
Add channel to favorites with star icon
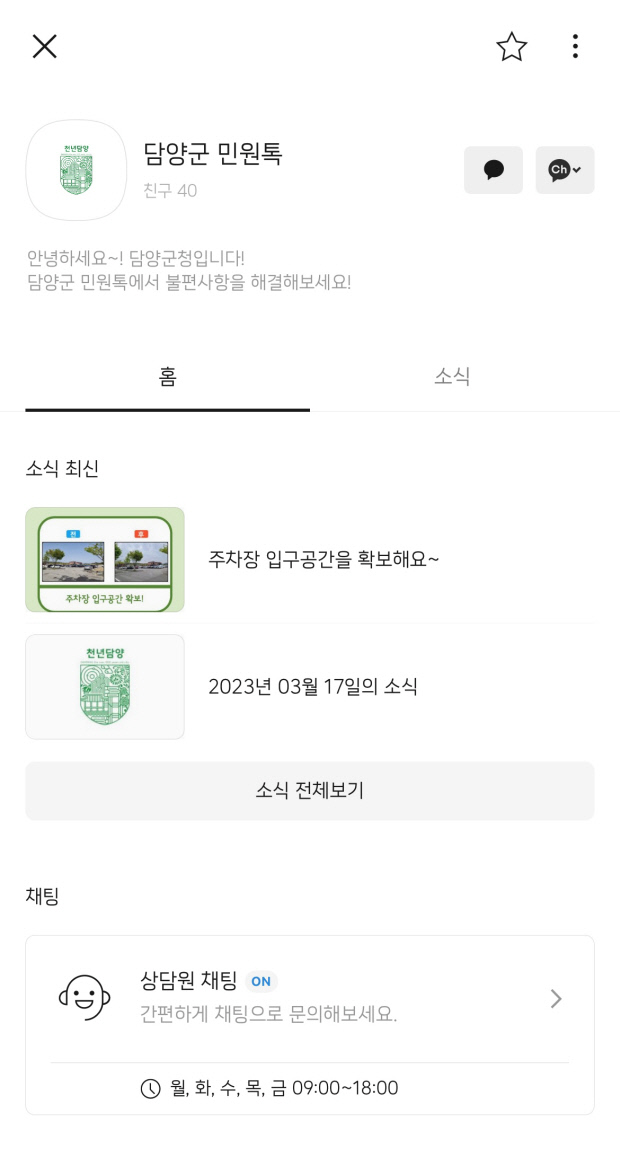pos(511,47)
